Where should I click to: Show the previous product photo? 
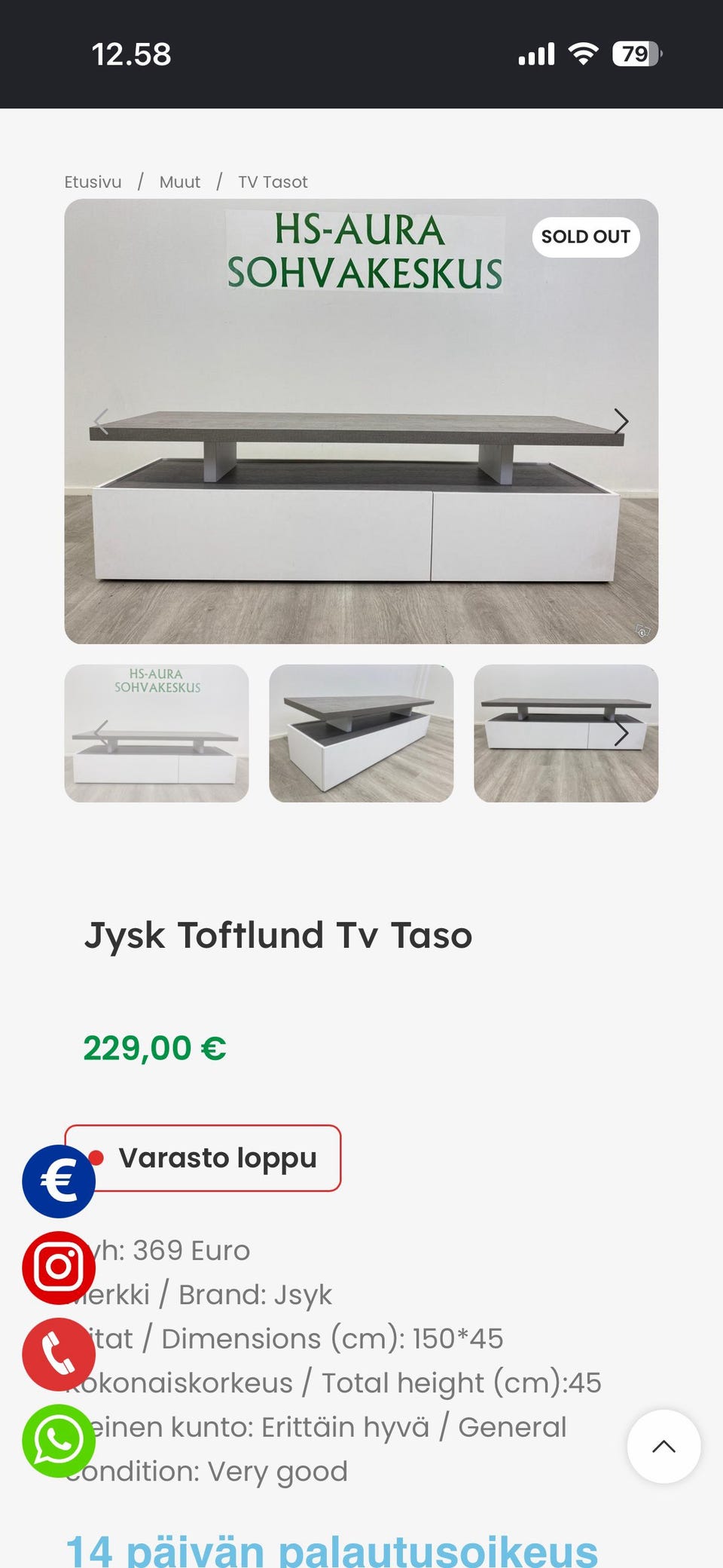[x=102, y=421]
